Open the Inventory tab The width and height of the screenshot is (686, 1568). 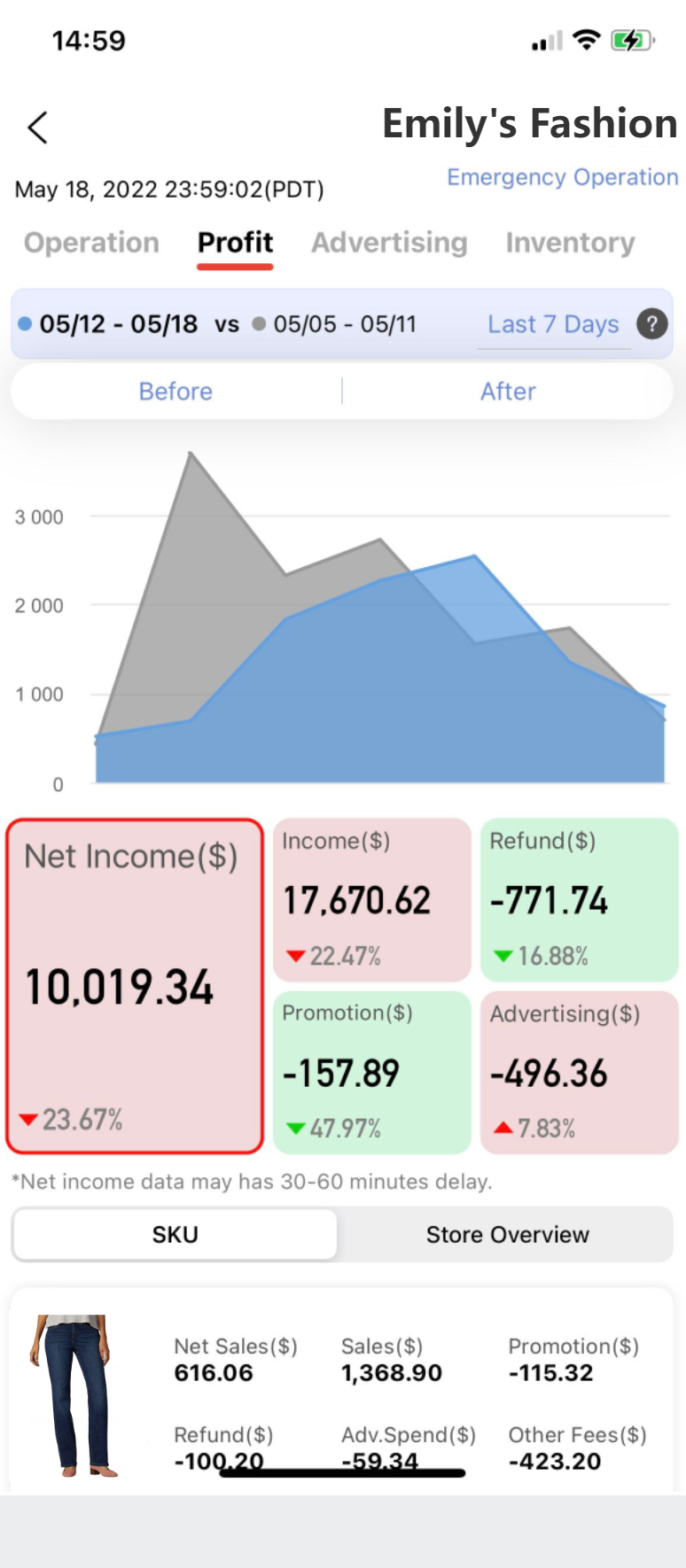pos(570,243)
